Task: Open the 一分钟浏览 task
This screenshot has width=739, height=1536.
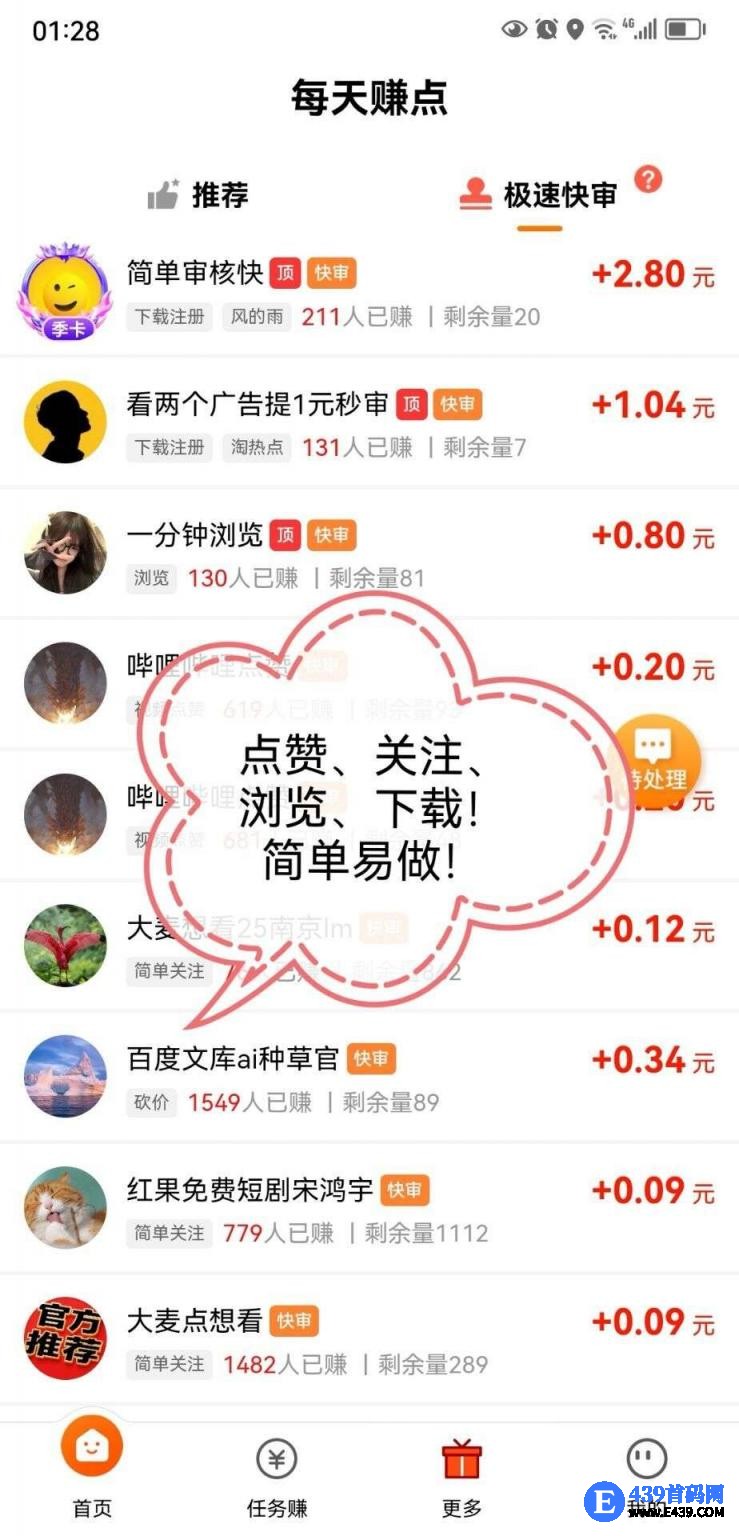Action: click(195, 535)
